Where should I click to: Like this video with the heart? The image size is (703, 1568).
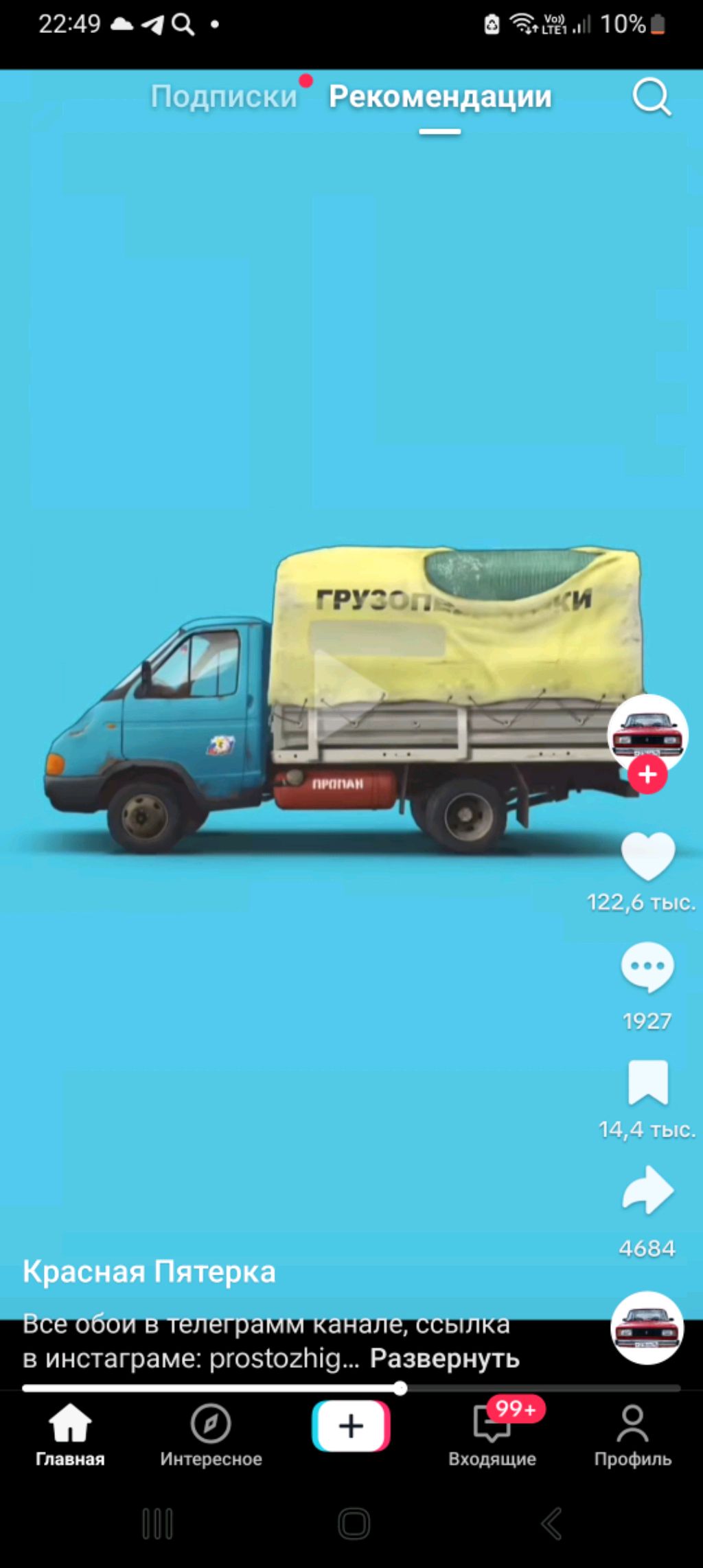point(647,856)
